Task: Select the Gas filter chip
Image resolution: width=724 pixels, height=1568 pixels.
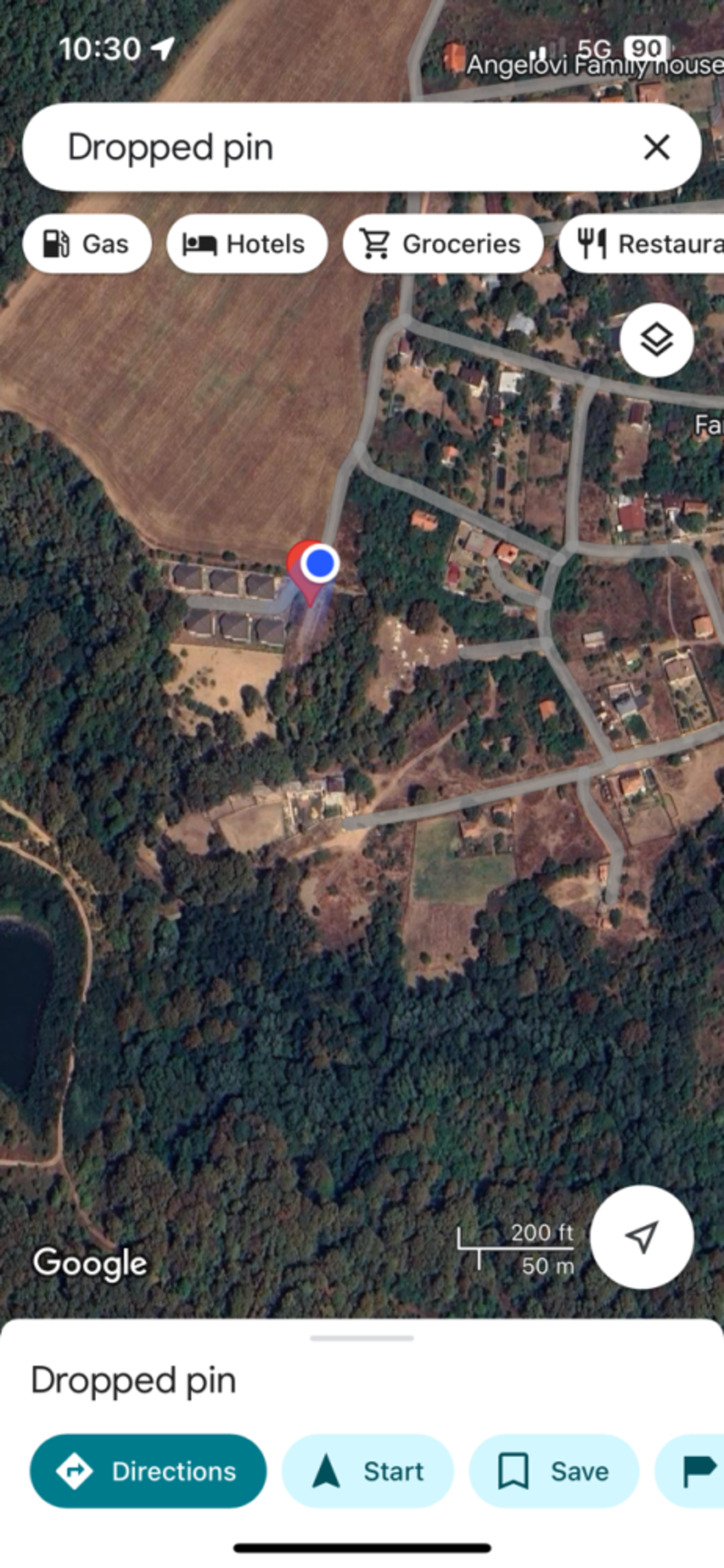Action: (87, 244)
